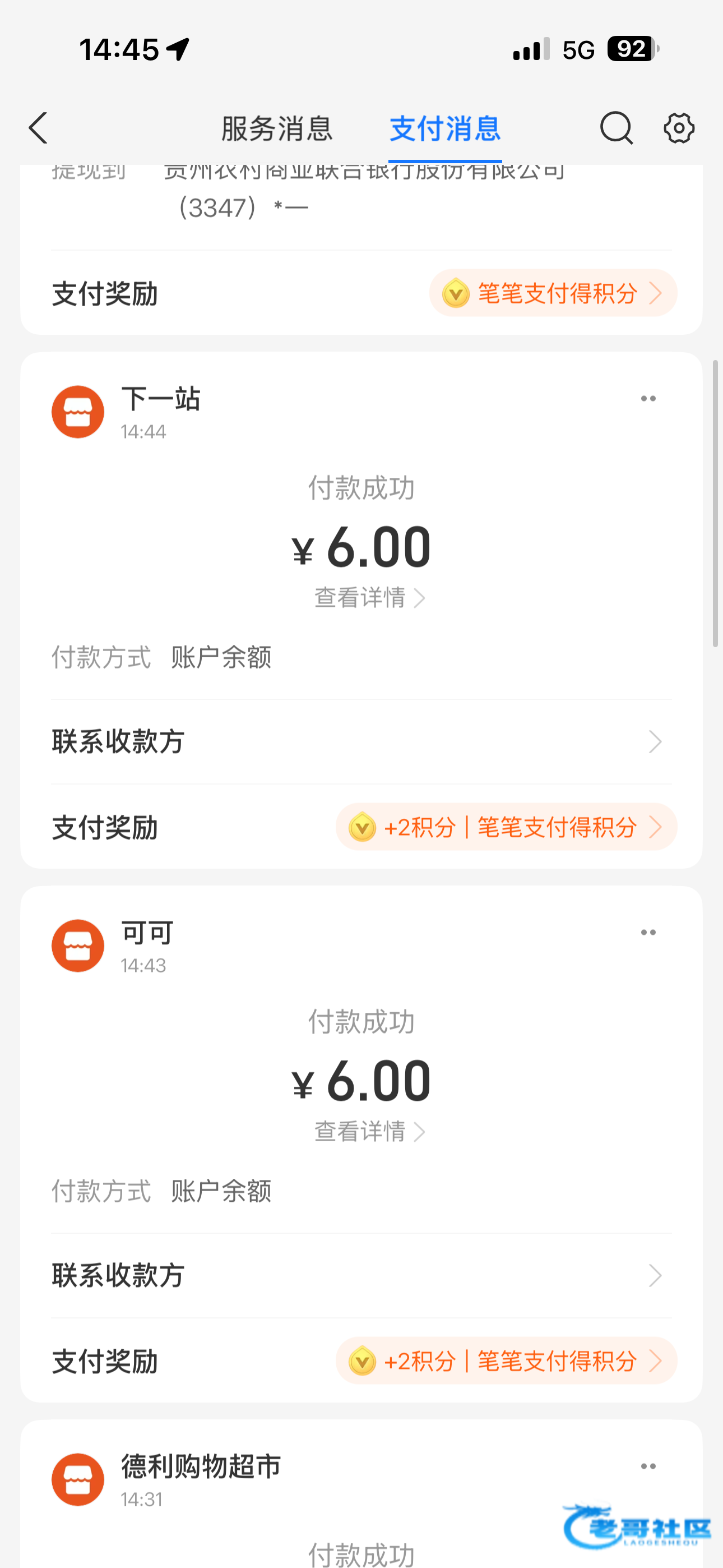Open more options for 下一站 payment
This screenshot has width=723, height=1568.
click(x=648, y=399)
